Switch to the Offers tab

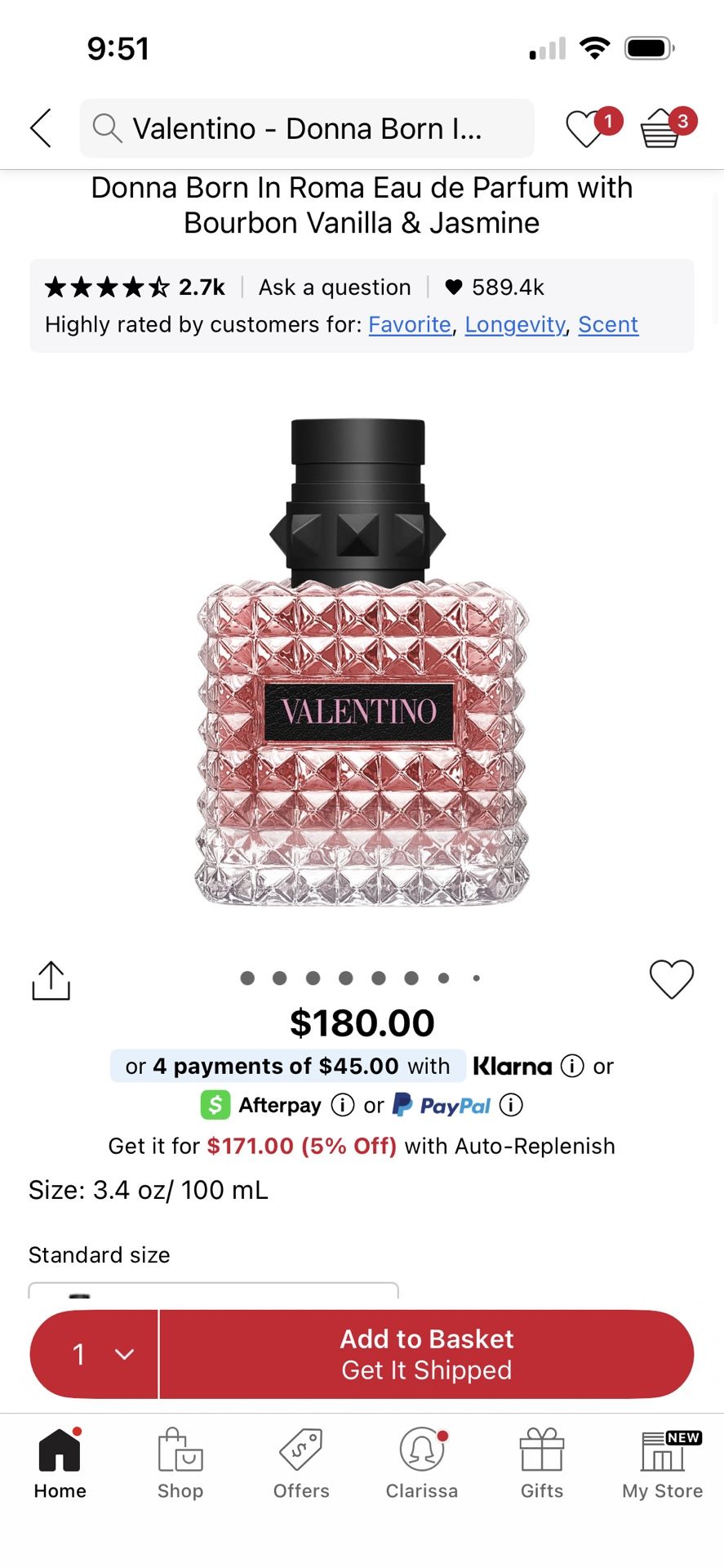(x=301, y=1463)
